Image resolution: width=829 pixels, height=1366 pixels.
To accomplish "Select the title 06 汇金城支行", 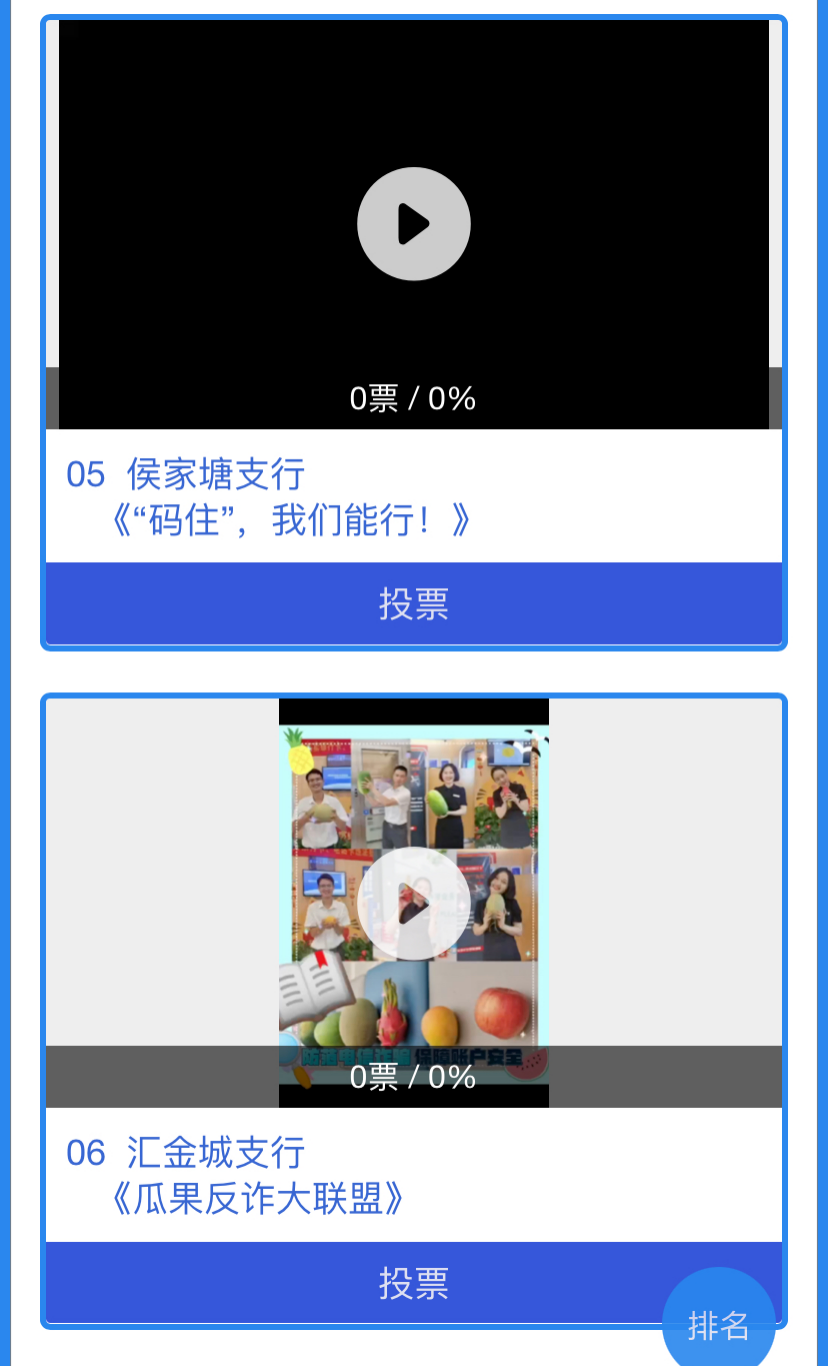I will point(185,1153).
